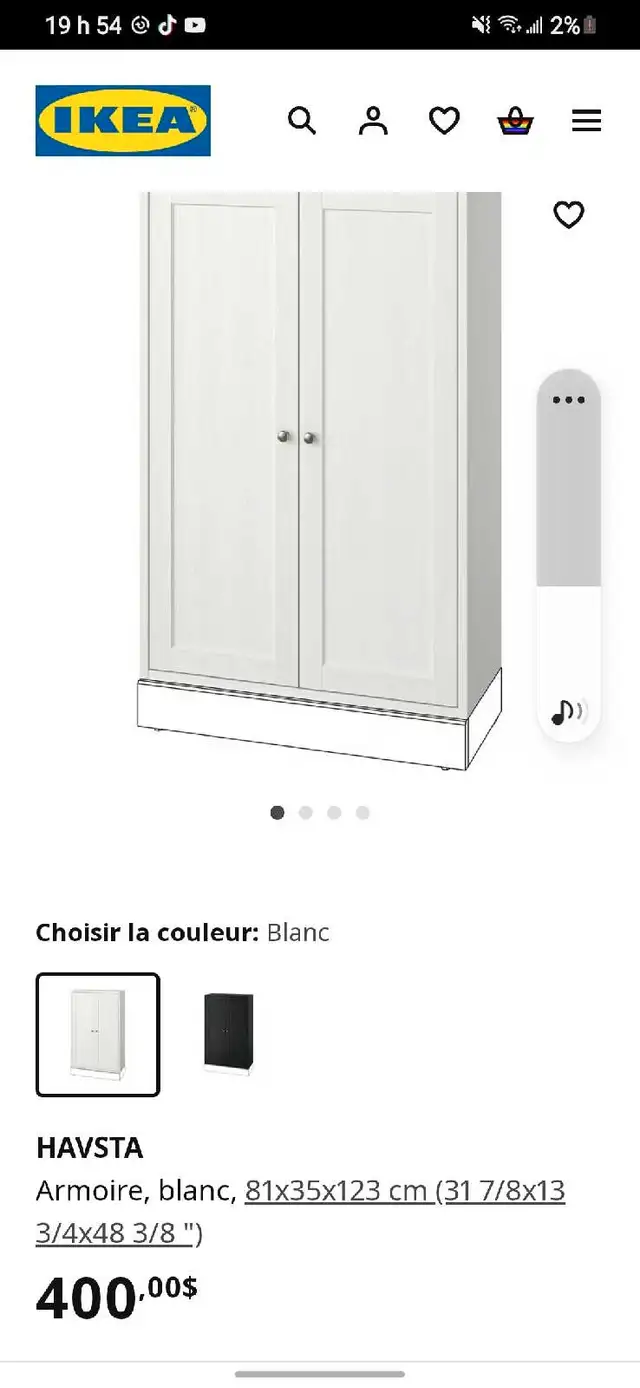Jump to second product image dot
This screenshot has height=1388, width=640.
(306, 813)
